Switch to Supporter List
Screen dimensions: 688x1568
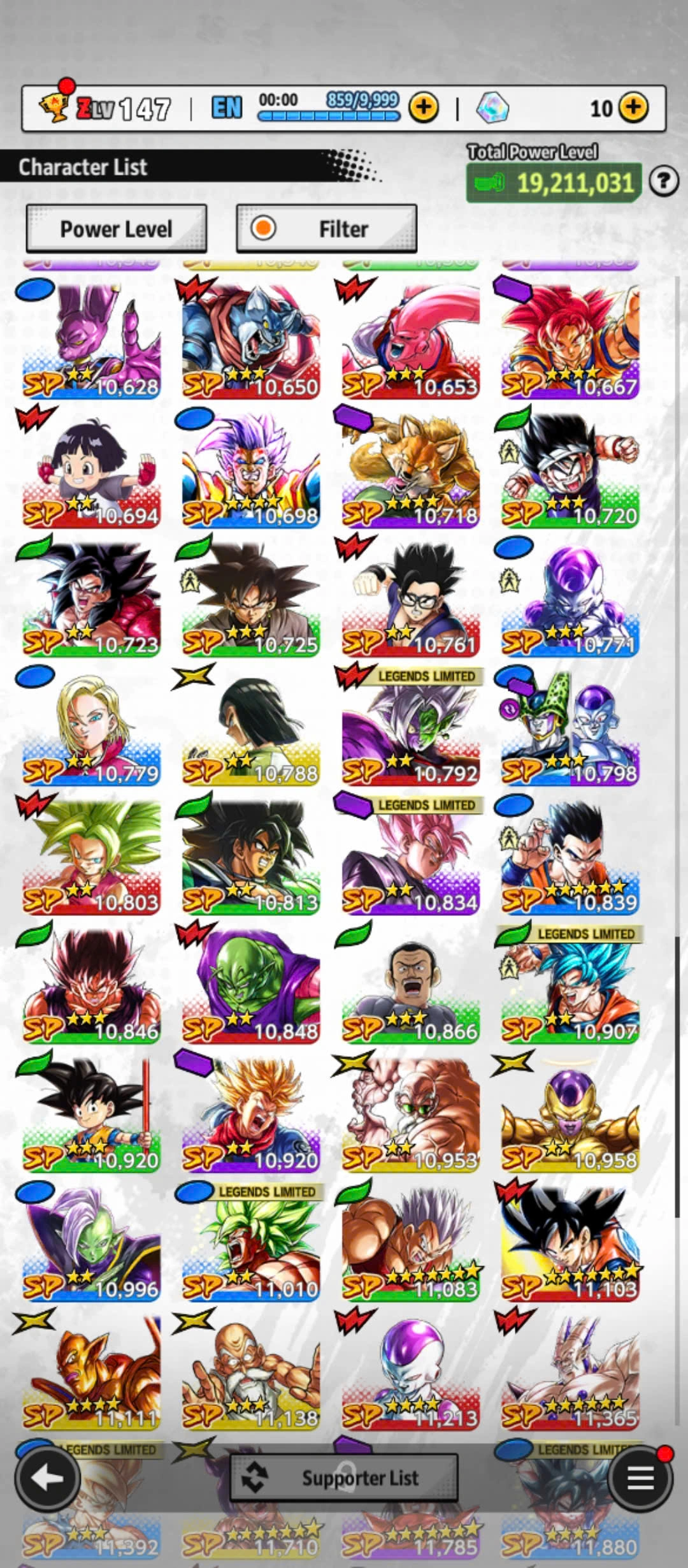tap(344, 1477)
